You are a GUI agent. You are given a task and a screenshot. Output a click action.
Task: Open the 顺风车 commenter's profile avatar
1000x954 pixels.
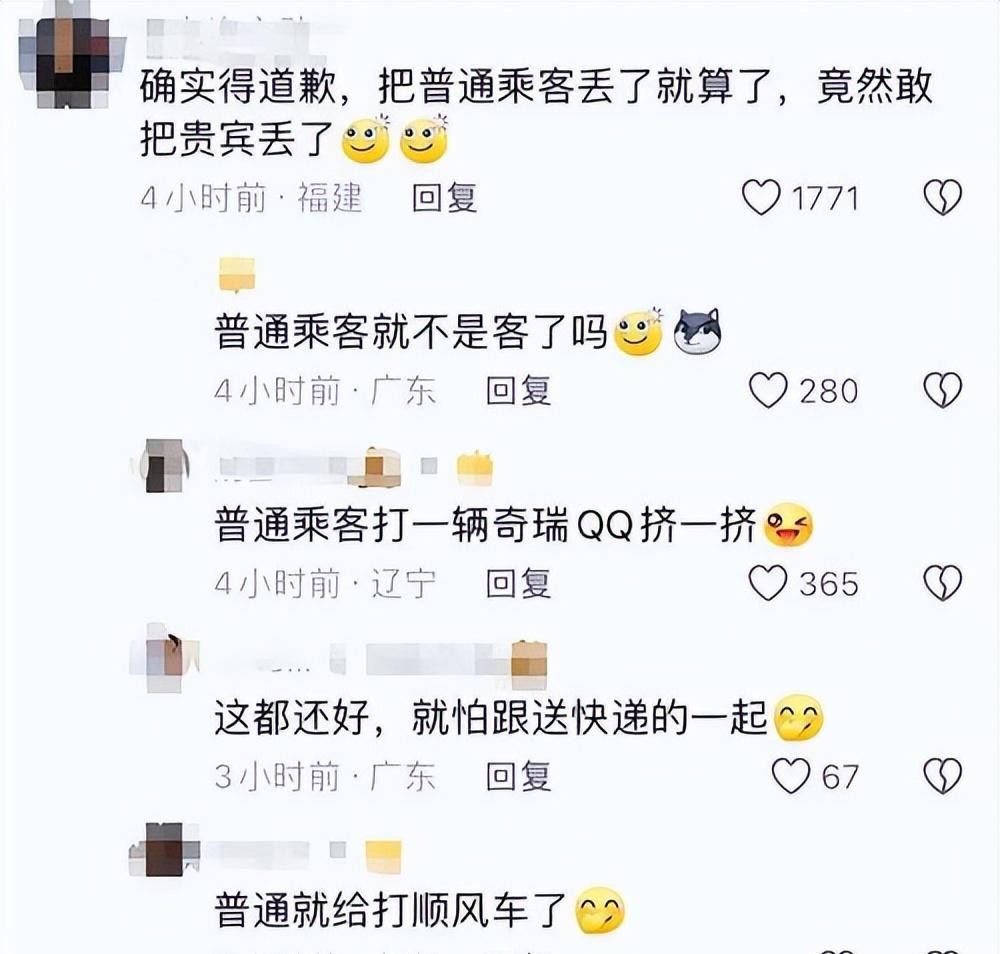tap(164, 849)
